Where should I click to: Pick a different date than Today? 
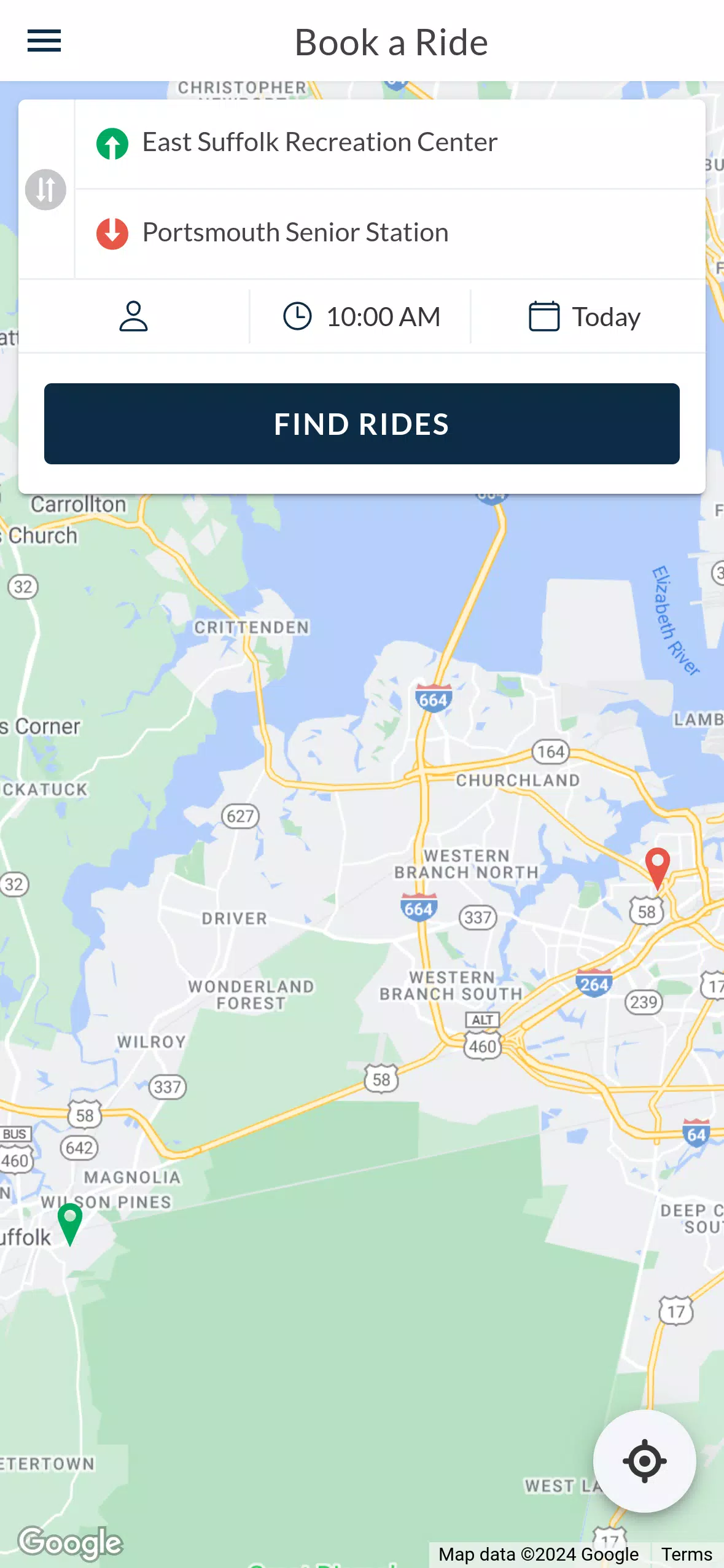[585, 317]
